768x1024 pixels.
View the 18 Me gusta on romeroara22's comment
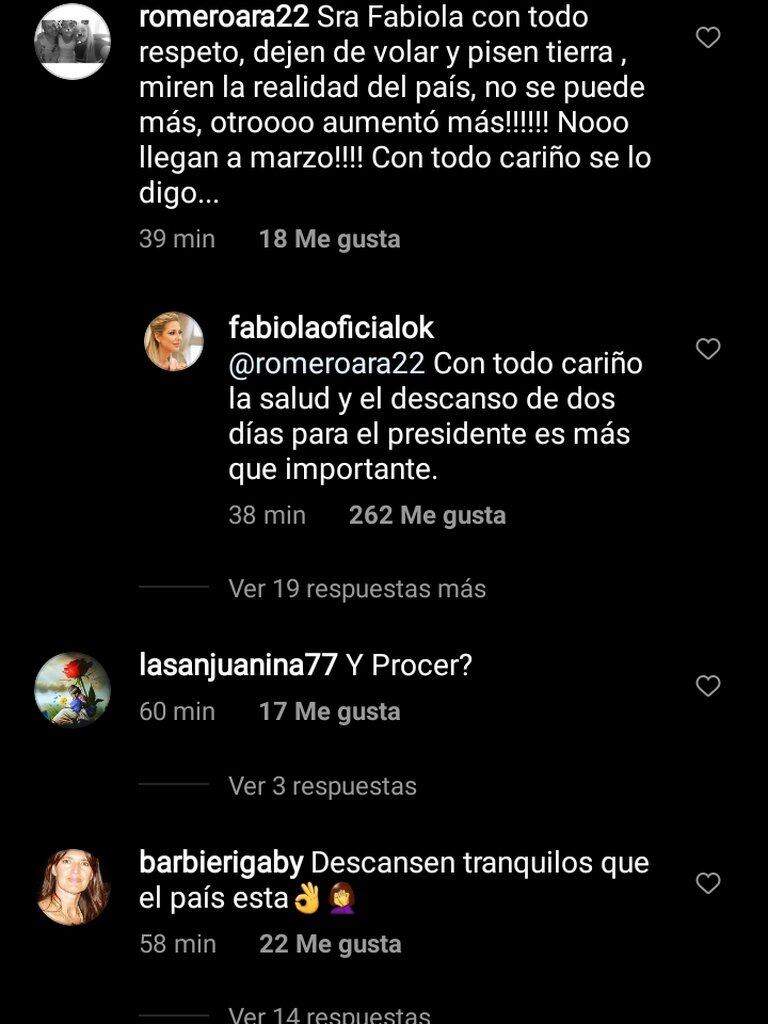pos(329,239)
